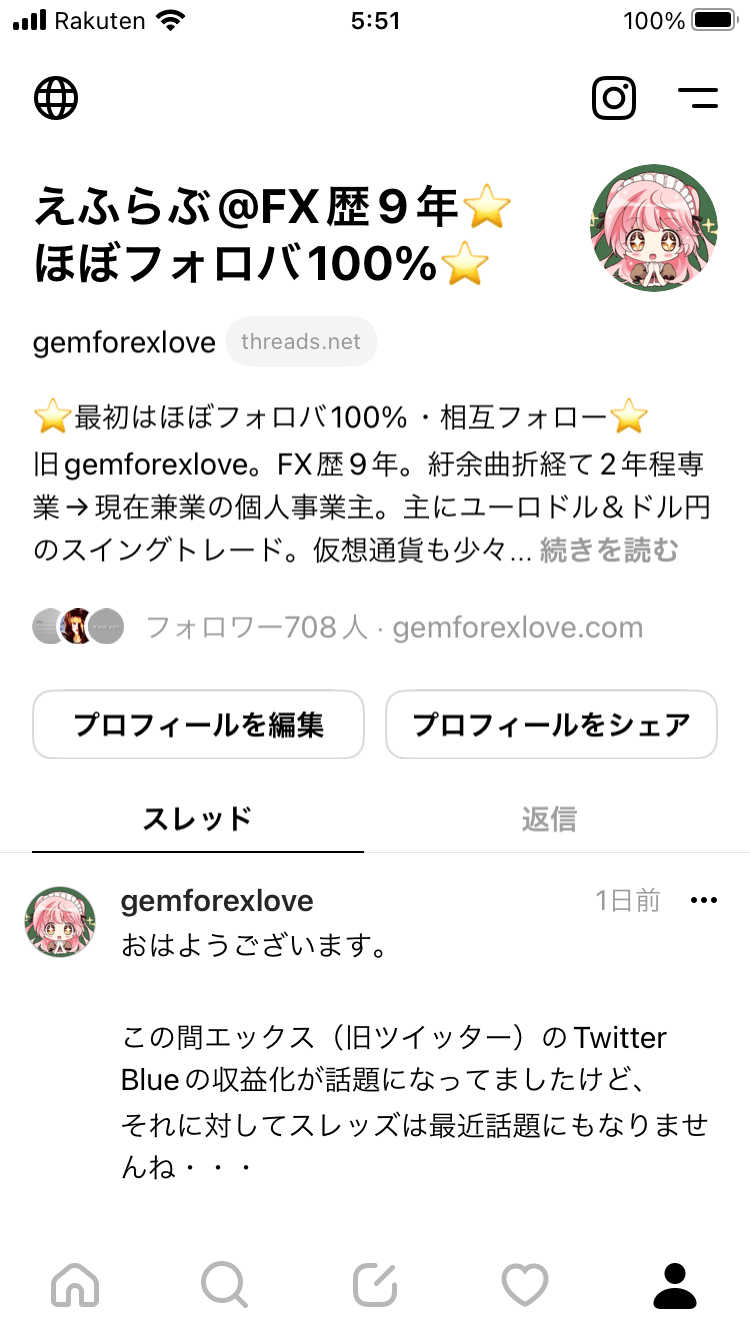The width and height of the screenshot is (750, 1334).
Task: Tap the threads.net badge
Action: pyautogui.click(x=301, y=342)
